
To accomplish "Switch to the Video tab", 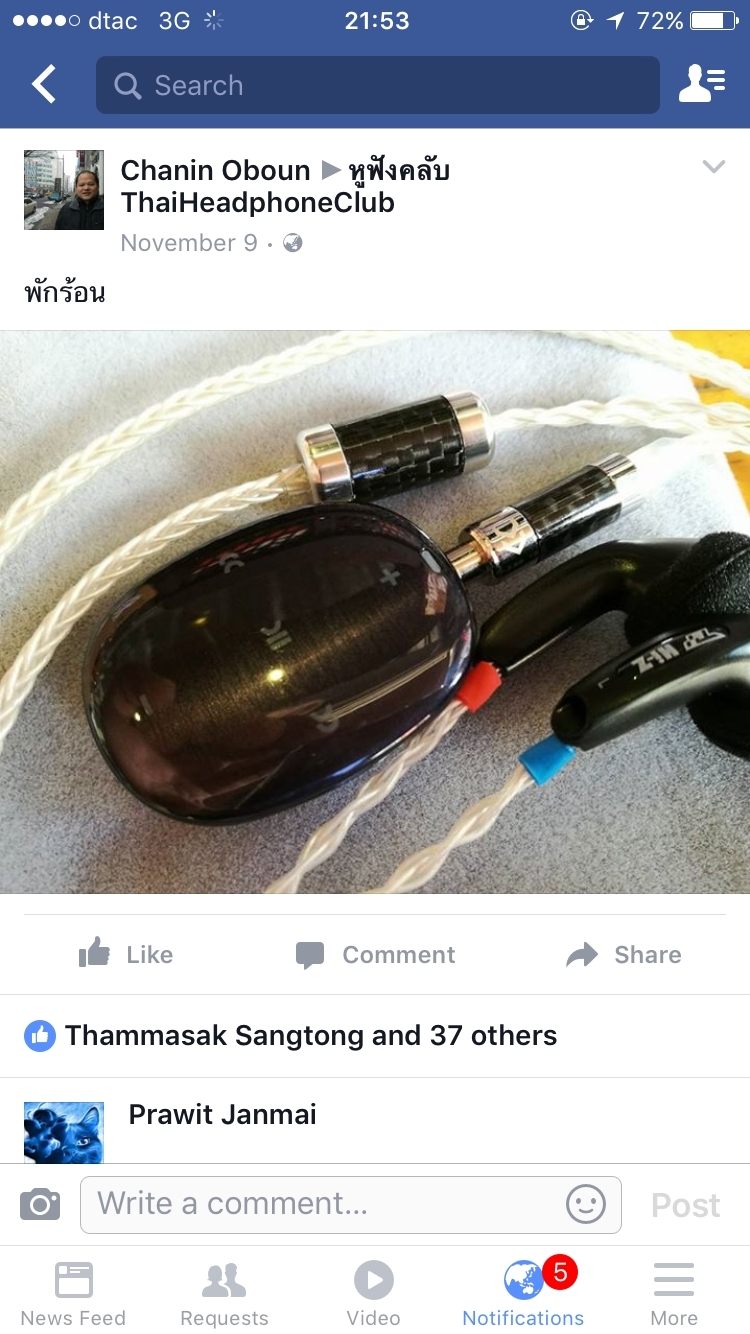I will click(x=374, y=1293).
